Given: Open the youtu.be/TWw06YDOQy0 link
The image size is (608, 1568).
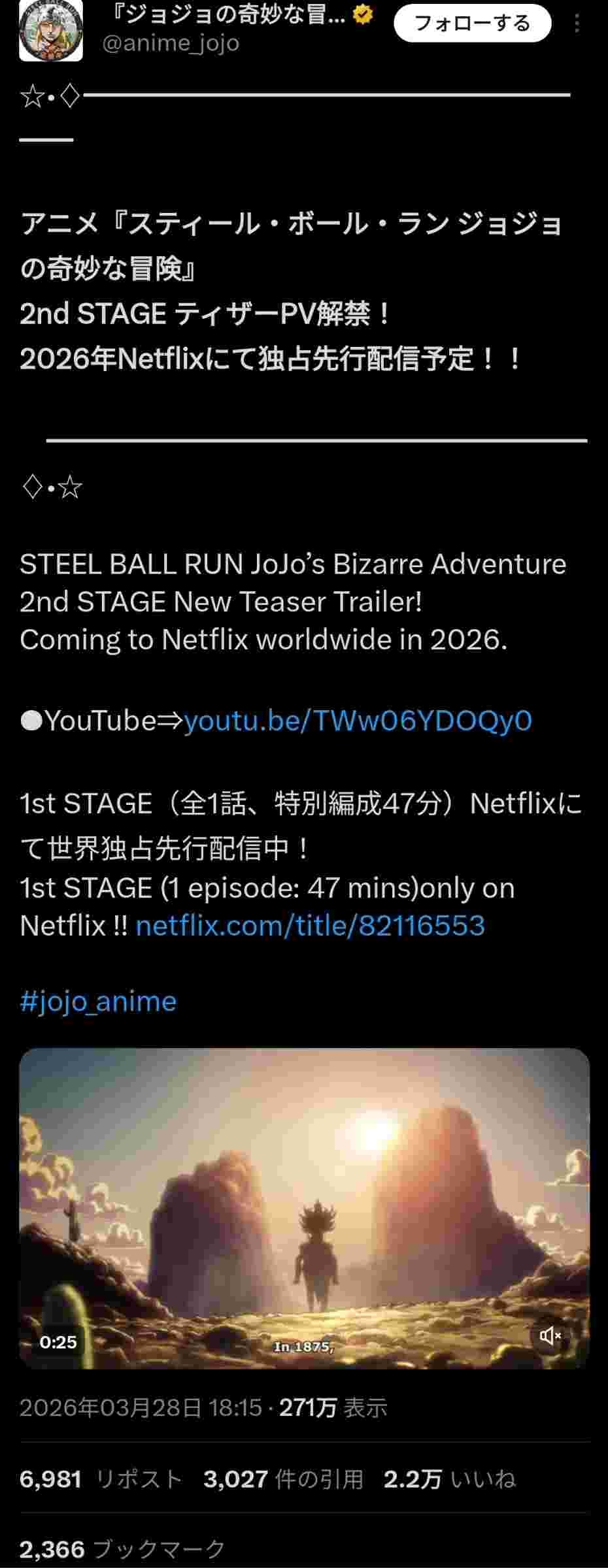Looking at the screenshot, I should coord(358,721).
